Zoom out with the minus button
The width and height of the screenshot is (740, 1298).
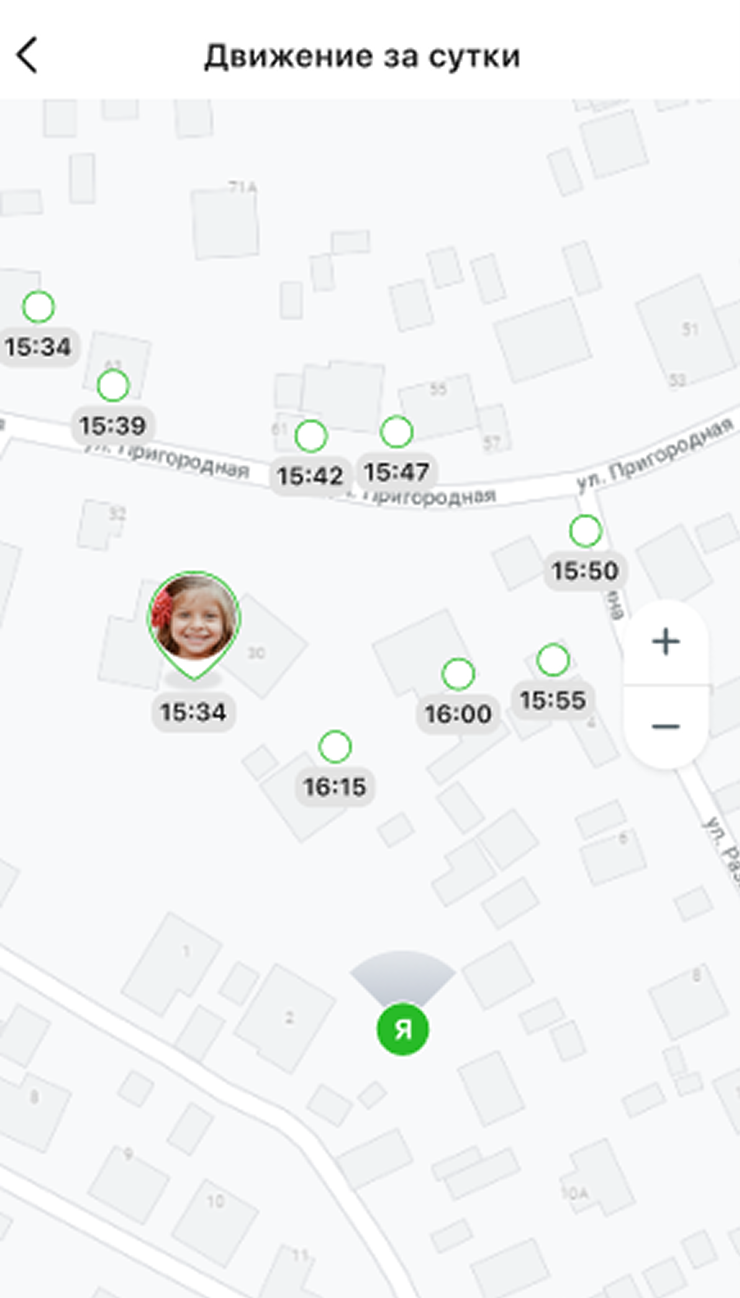666,726
